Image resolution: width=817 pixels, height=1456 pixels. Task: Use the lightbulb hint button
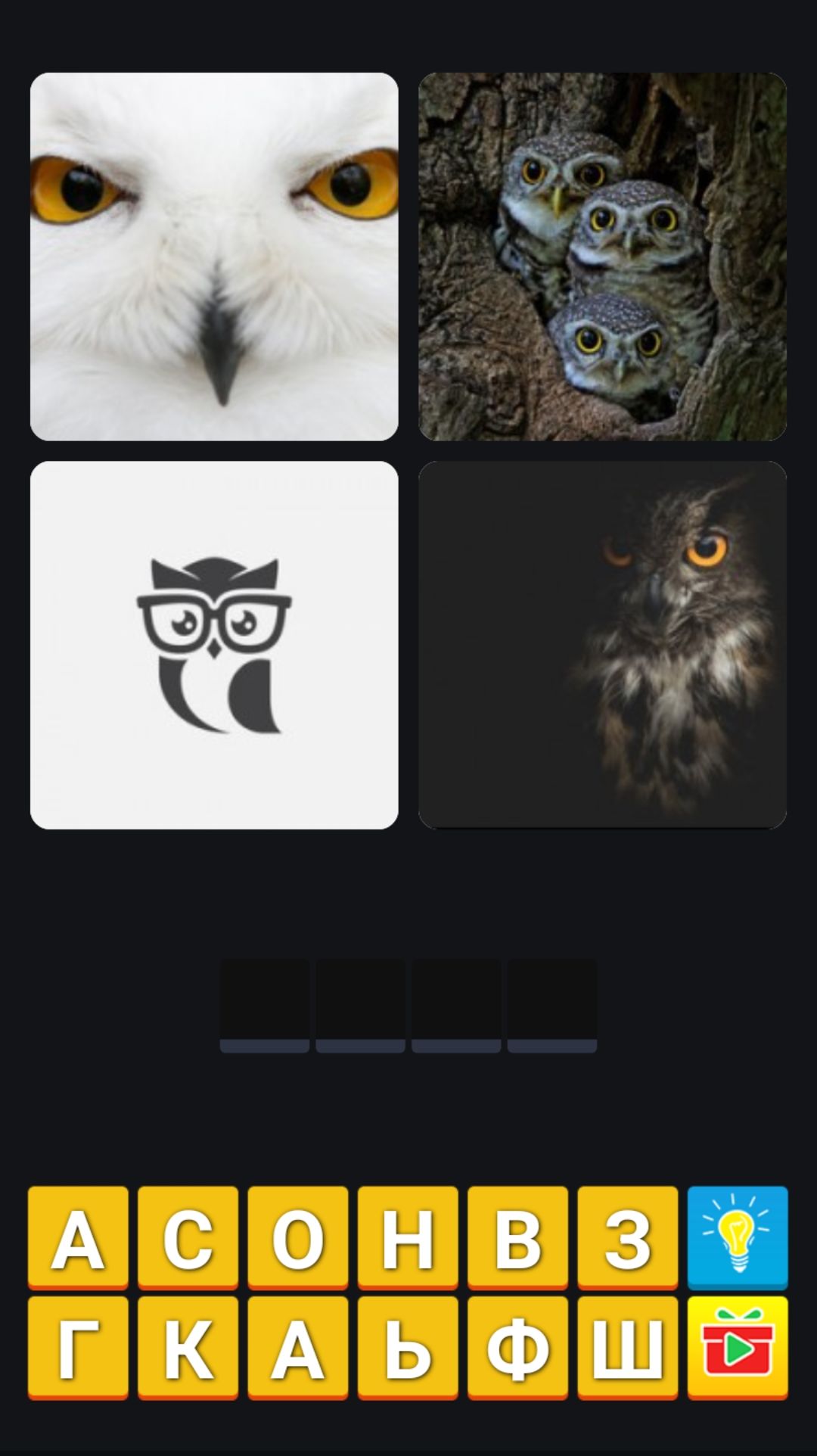738,1237
